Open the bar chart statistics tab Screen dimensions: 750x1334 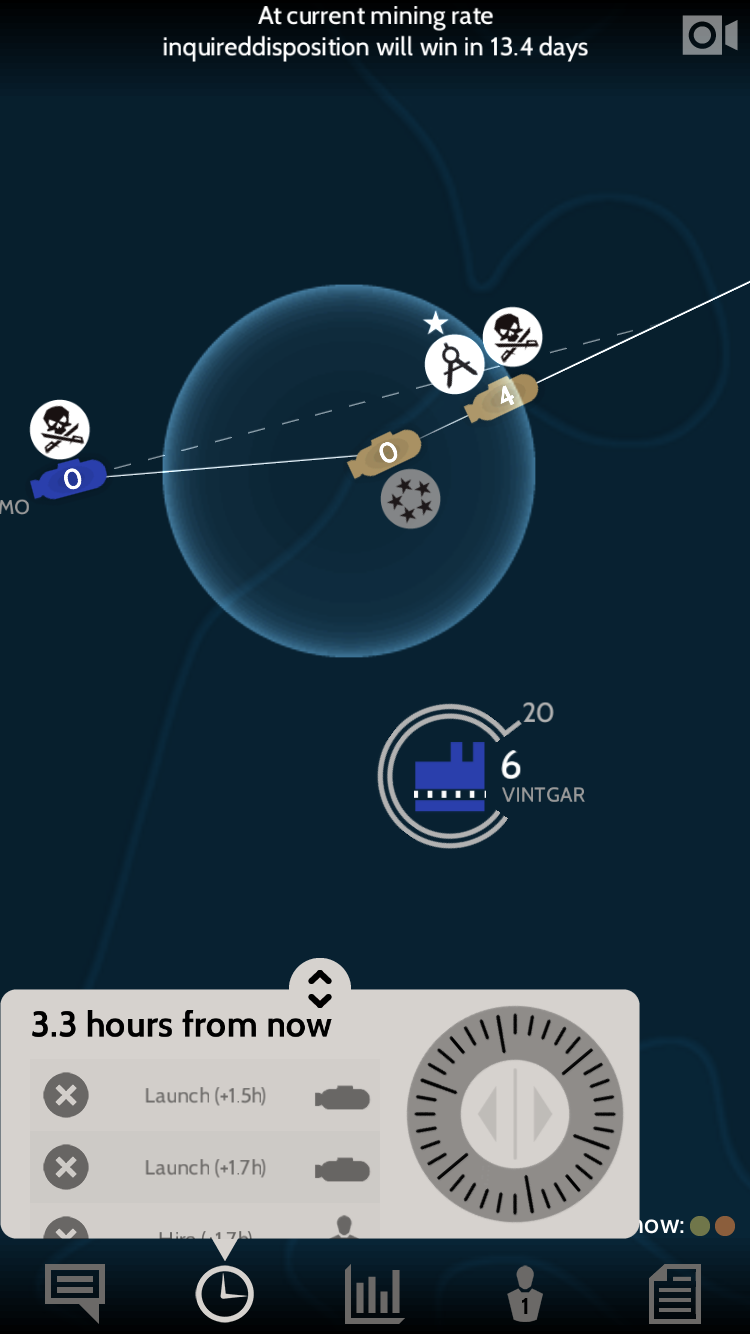point(374,1294)
